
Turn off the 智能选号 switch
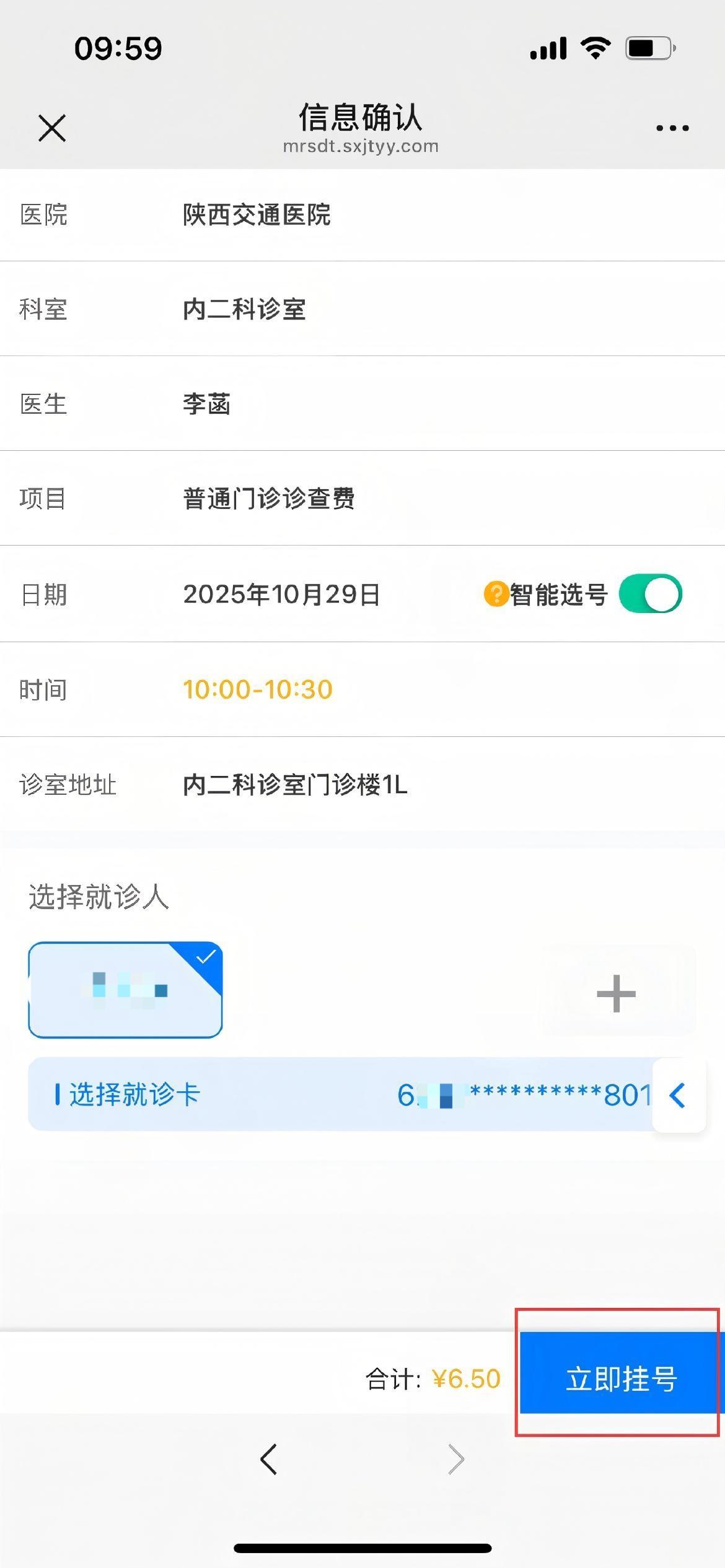(x=650, y=594)
